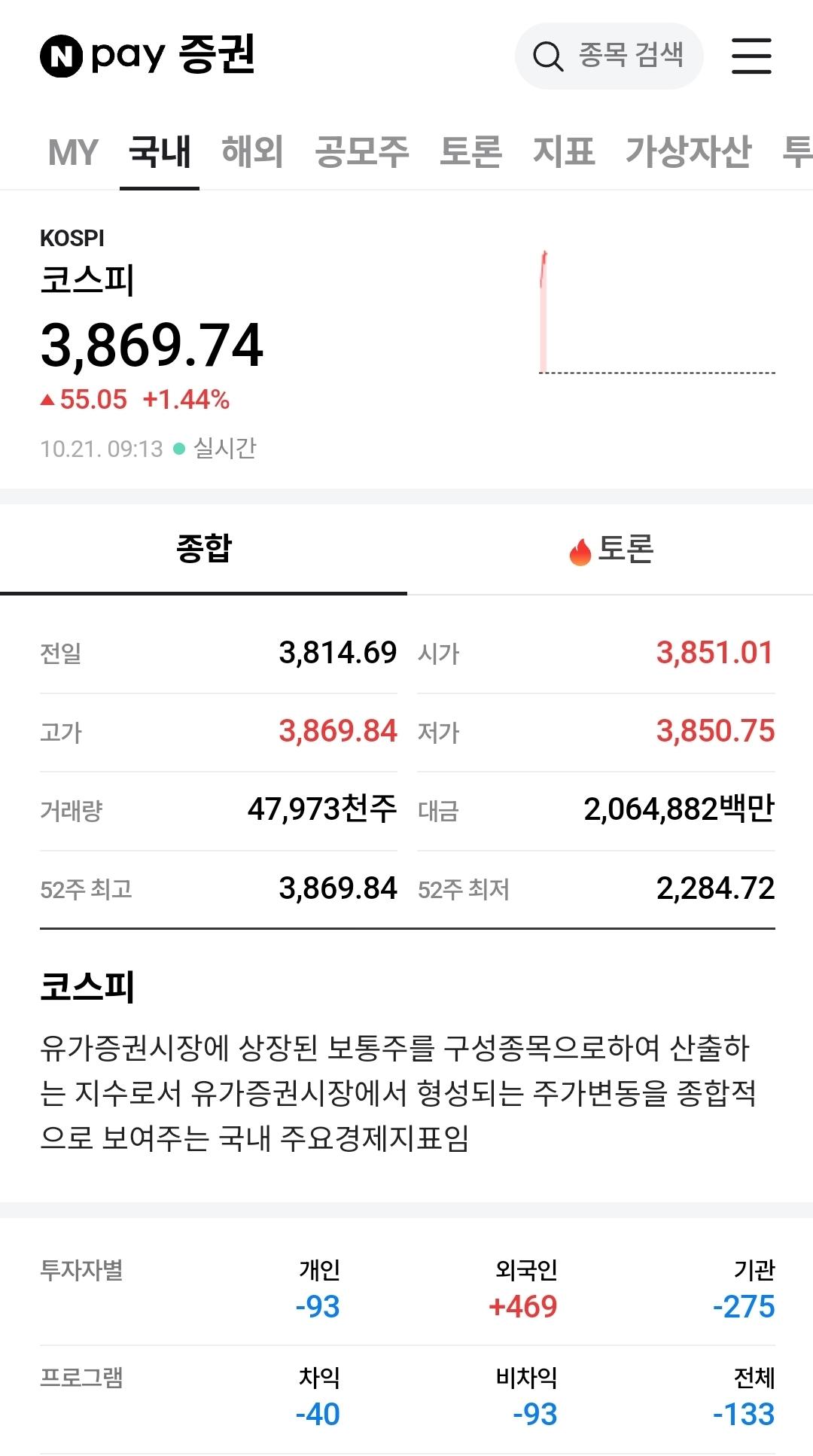Open the hamburger menu
Screen dimensions: 813x1456
pyautogui.click(x=751, y=56)
